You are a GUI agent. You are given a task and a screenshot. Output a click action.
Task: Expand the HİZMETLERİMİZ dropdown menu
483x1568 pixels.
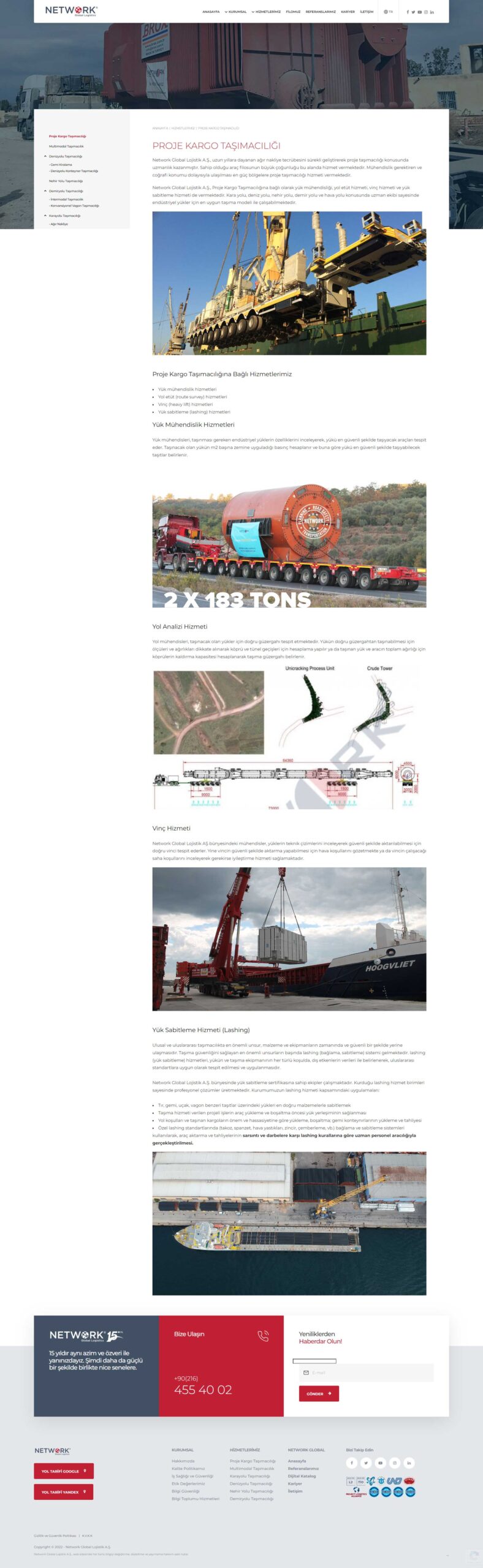pyautogui.click(x=267, y=12)
